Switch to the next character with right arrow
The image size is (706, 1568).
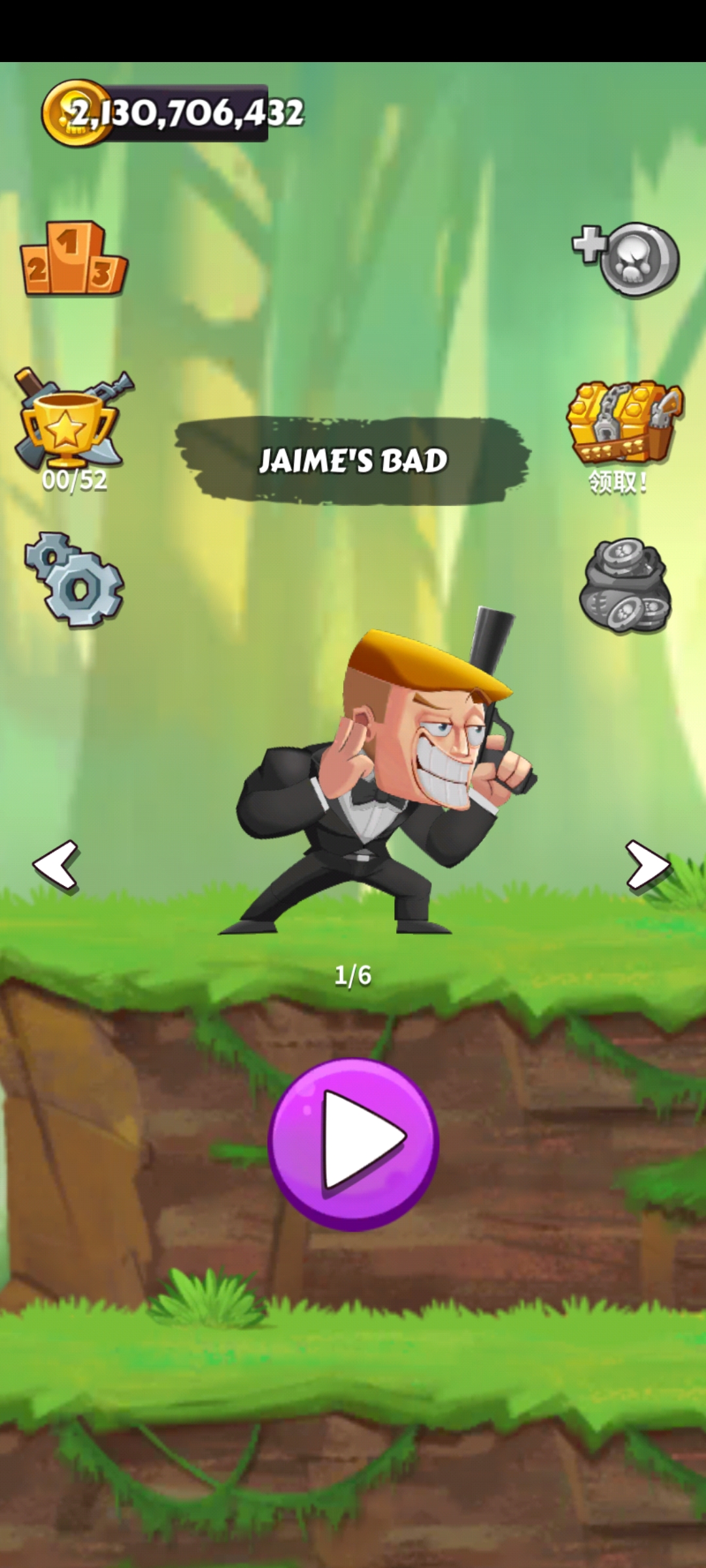pos(647,865)
